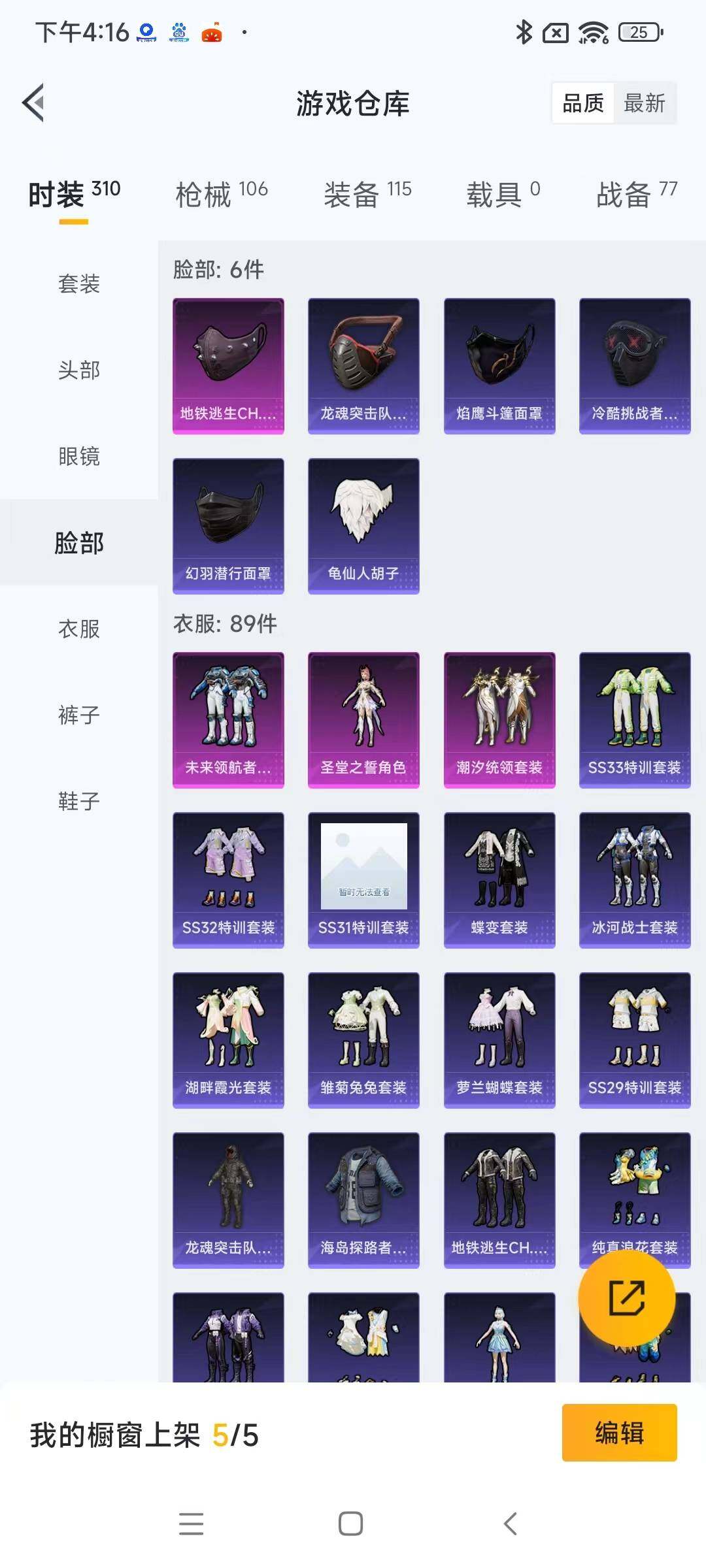The image size is (706, 1568).
Task: Tap the orange share floating button
Action: (x=626, y=1299)
